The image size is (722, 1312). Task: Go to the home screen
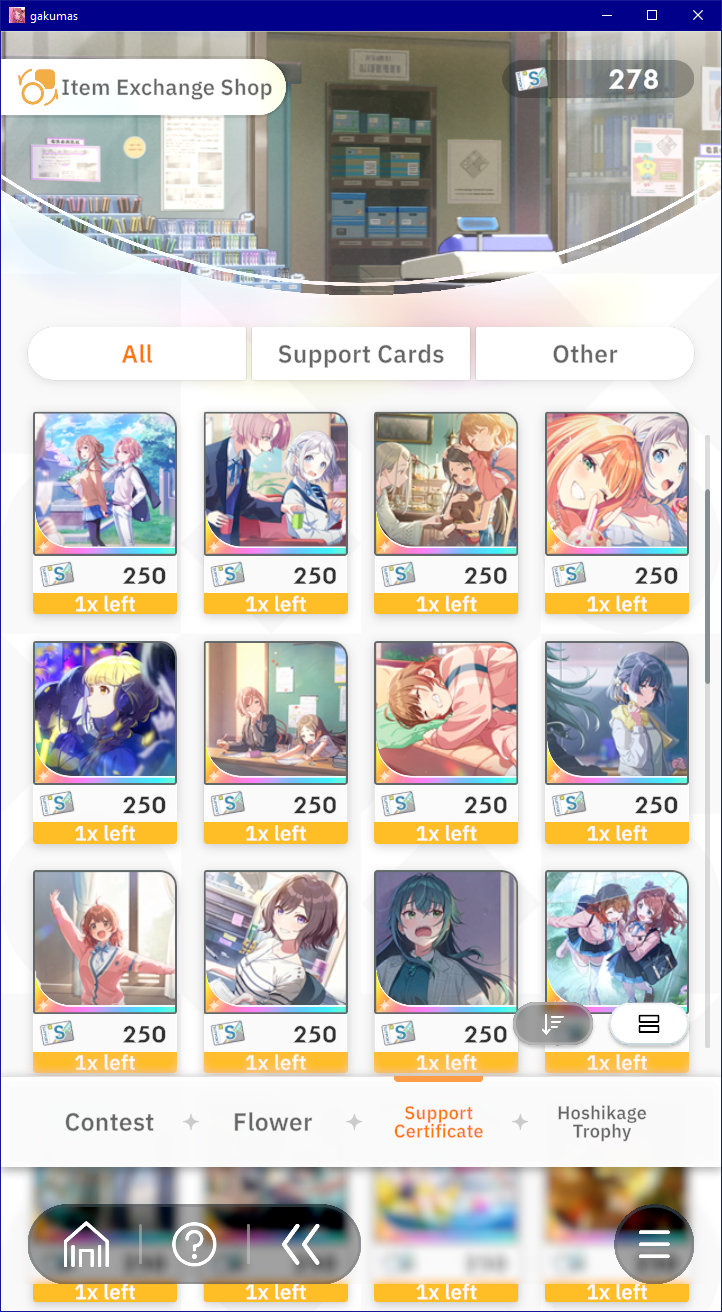pos(86,1245)
